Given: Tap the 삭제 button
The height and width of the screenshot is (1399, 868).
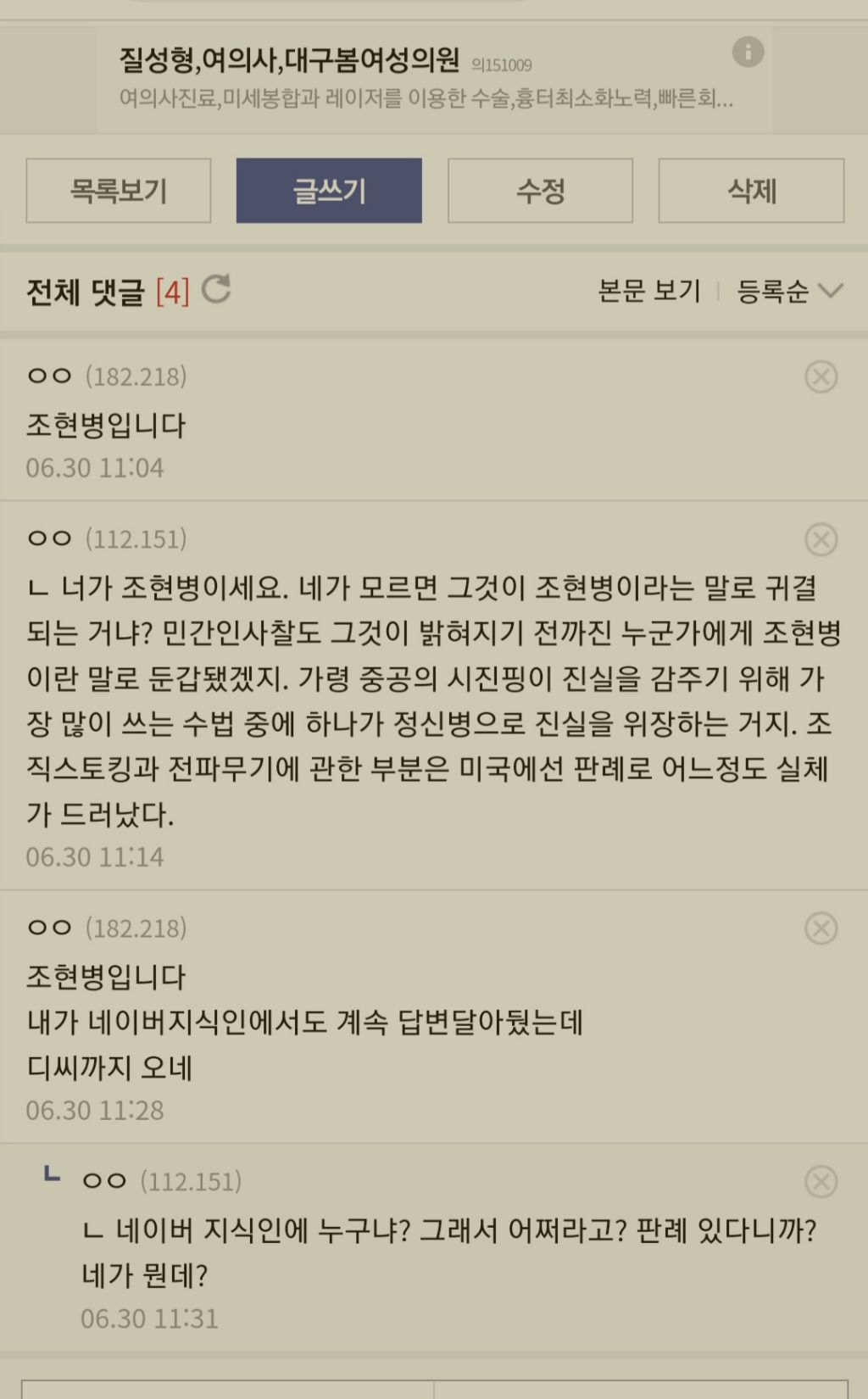Looking at the screenshot, I should 751,191.
